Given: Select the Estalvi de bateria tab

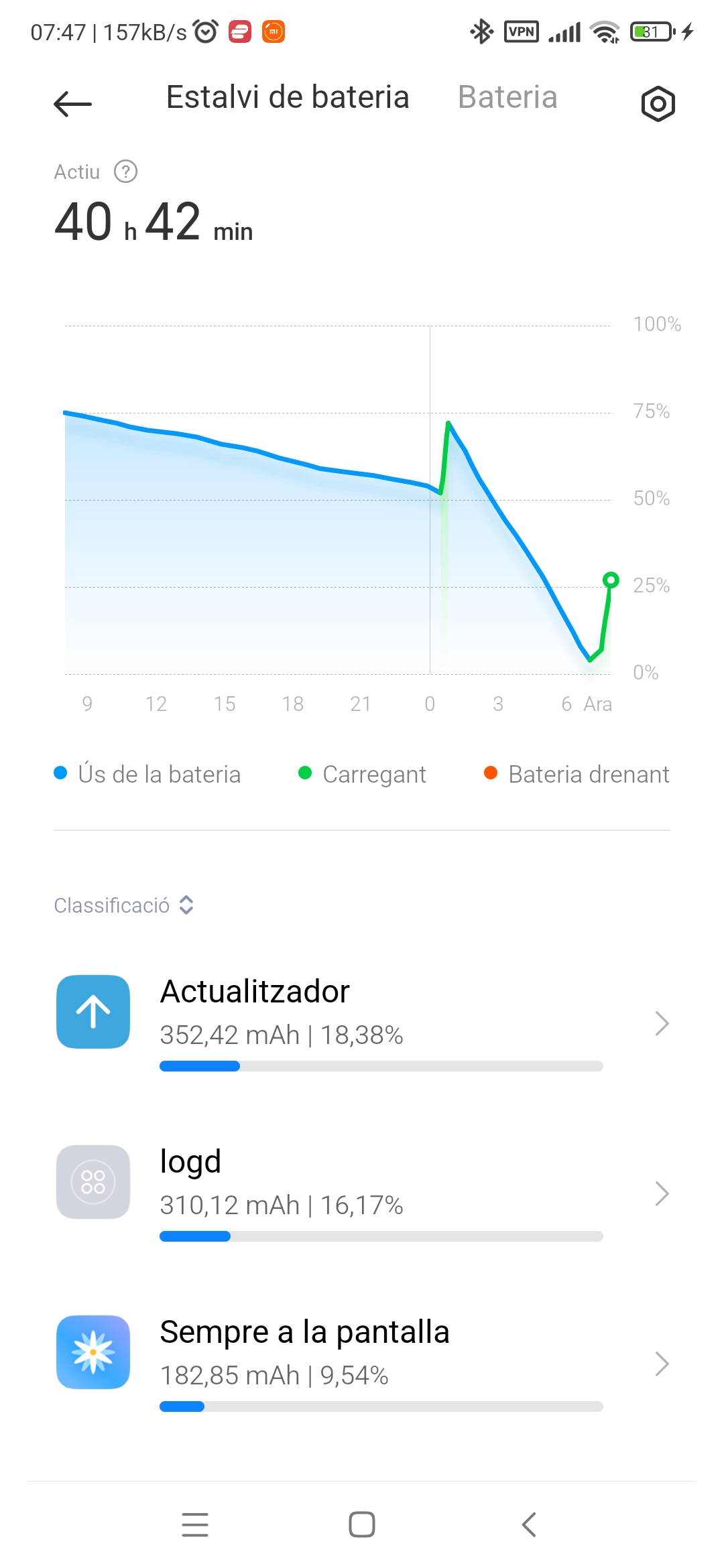Looking at the screenshot, I should (288, 97).
